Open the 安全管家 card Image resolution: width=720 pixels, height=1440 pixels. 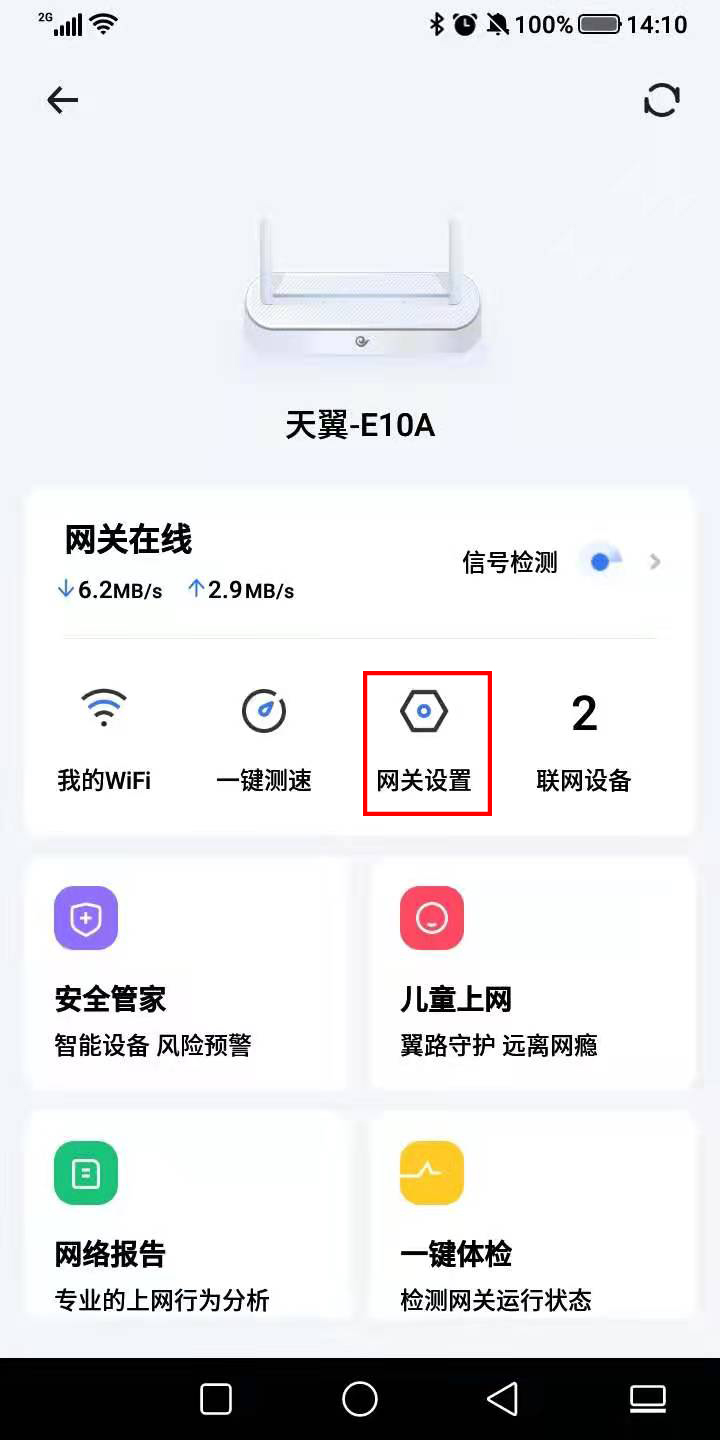[188, 972]
